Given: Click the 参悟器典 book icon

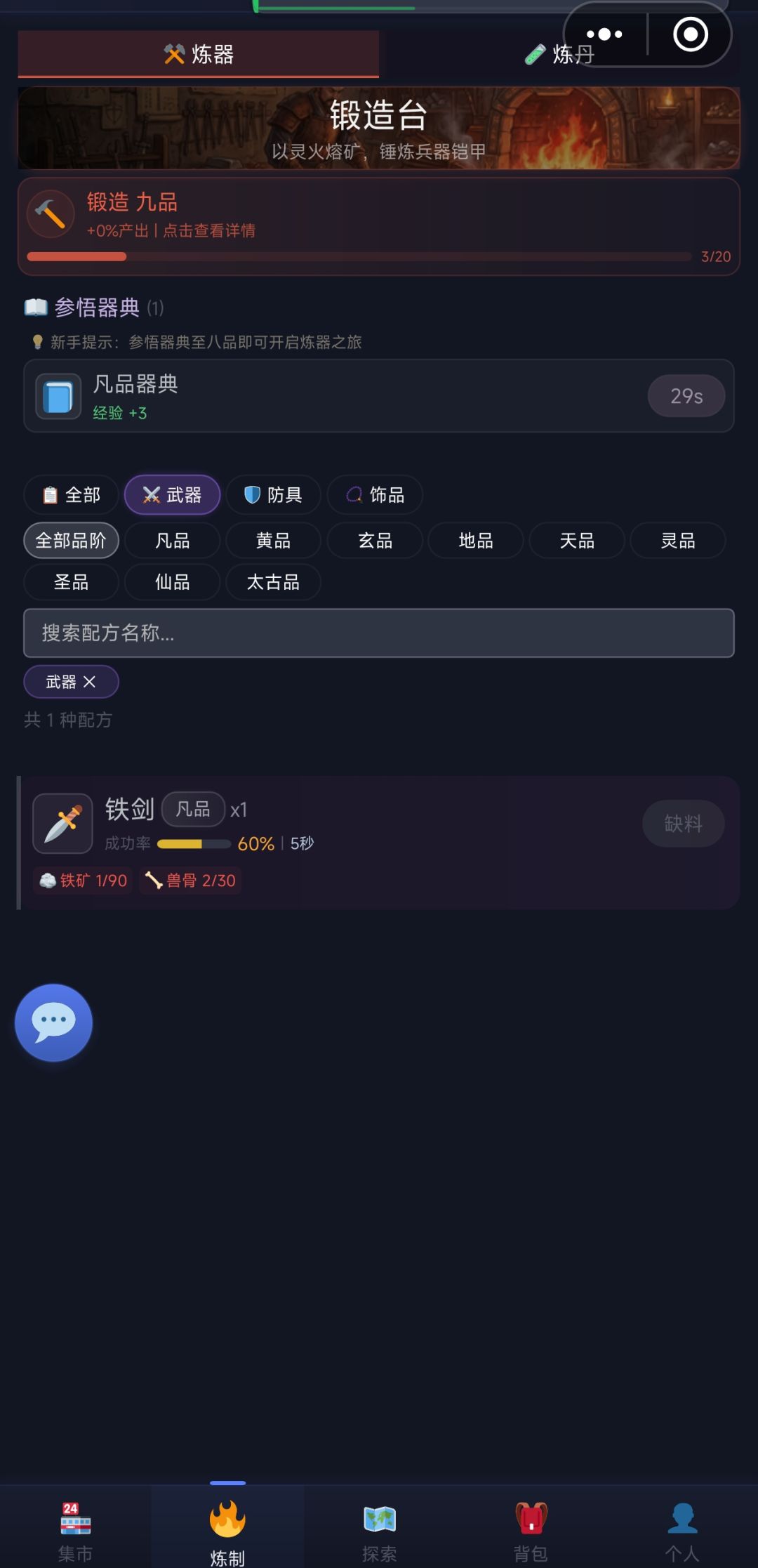Looking at the screenshot, I should (x=34, y=307).
